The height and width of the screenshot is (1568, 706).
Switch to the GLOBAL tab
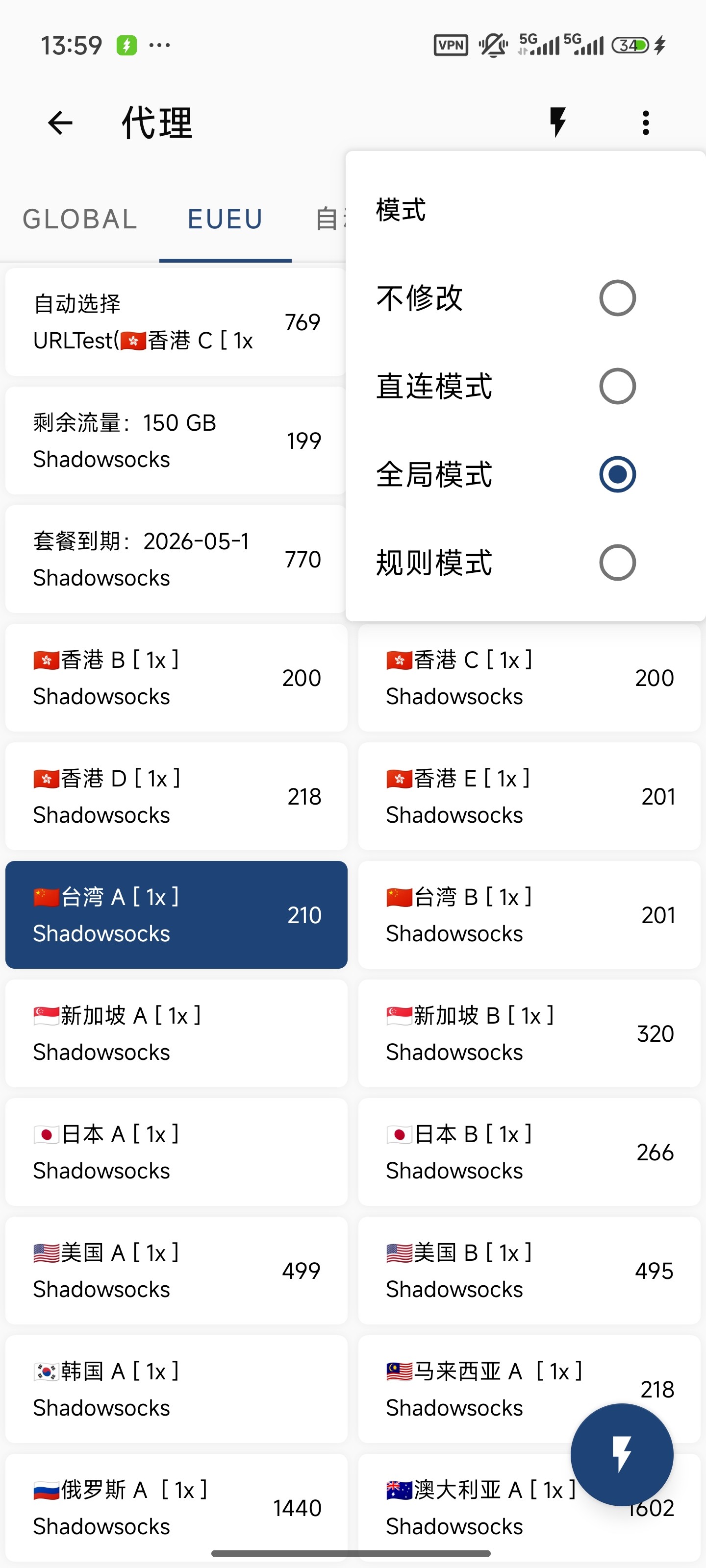coord(80,219)
